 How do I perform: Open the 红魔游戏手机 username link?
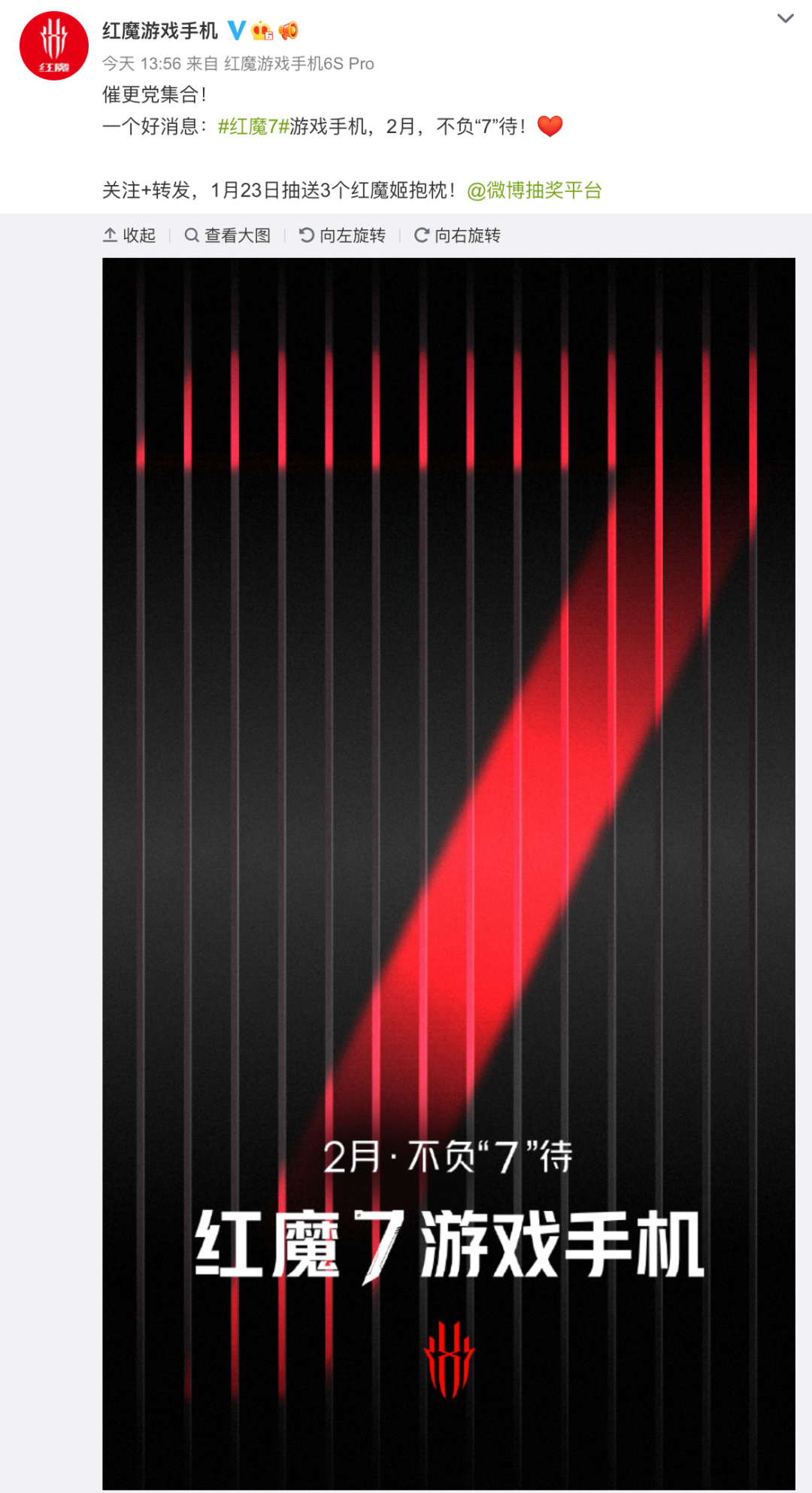(x=160, y=31)
